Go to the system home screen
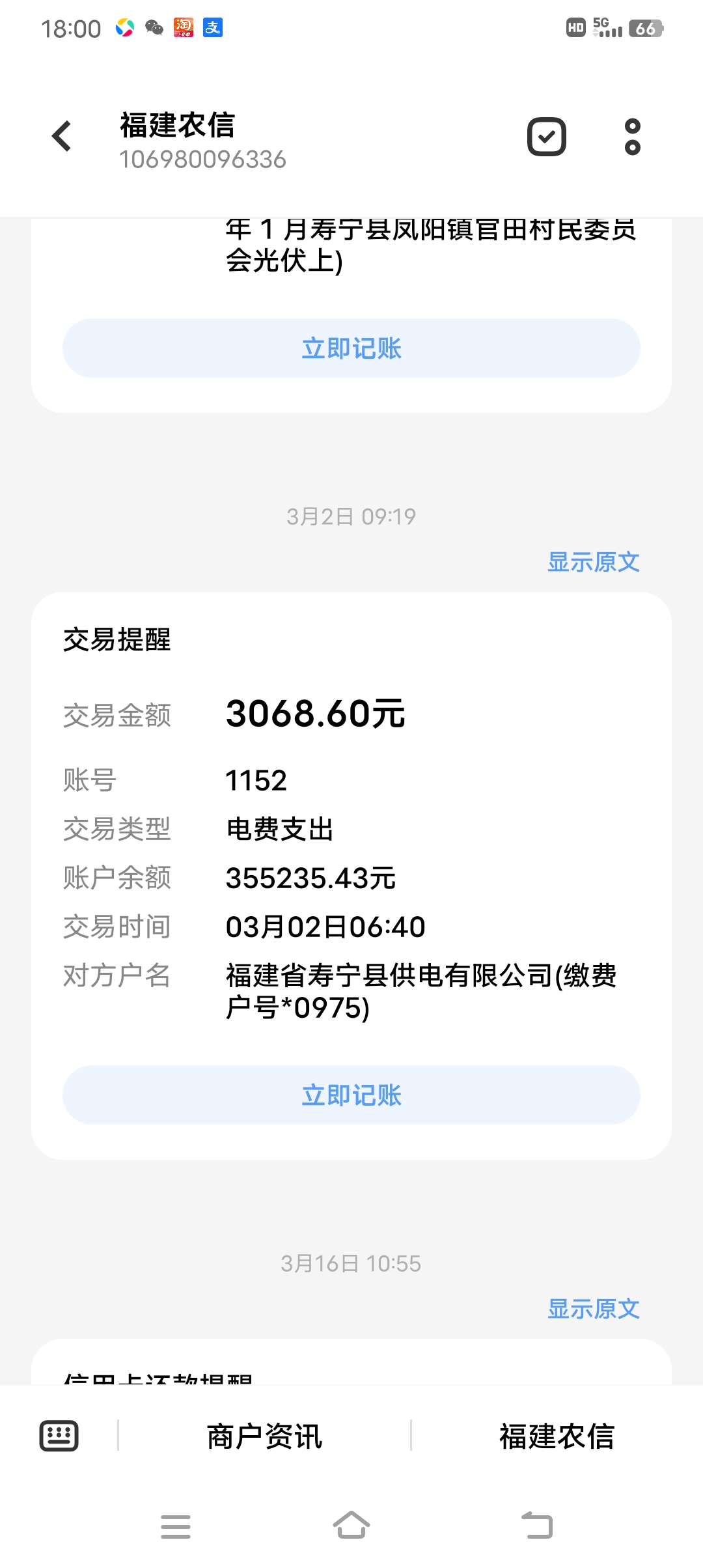This screenshot has width=703, height=1568. coord(351,1525)
